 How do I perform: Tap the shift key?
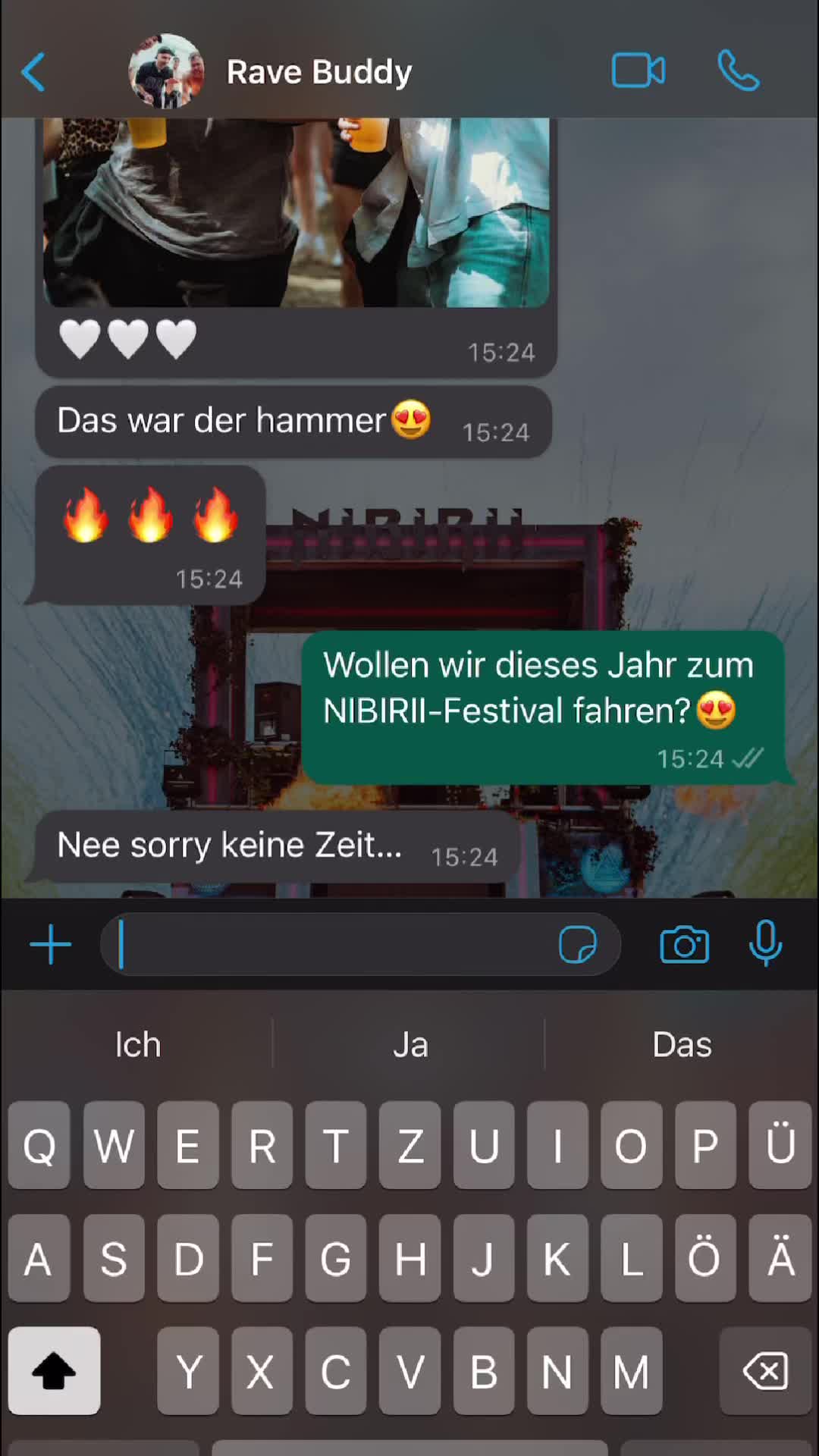point(54,1371)
